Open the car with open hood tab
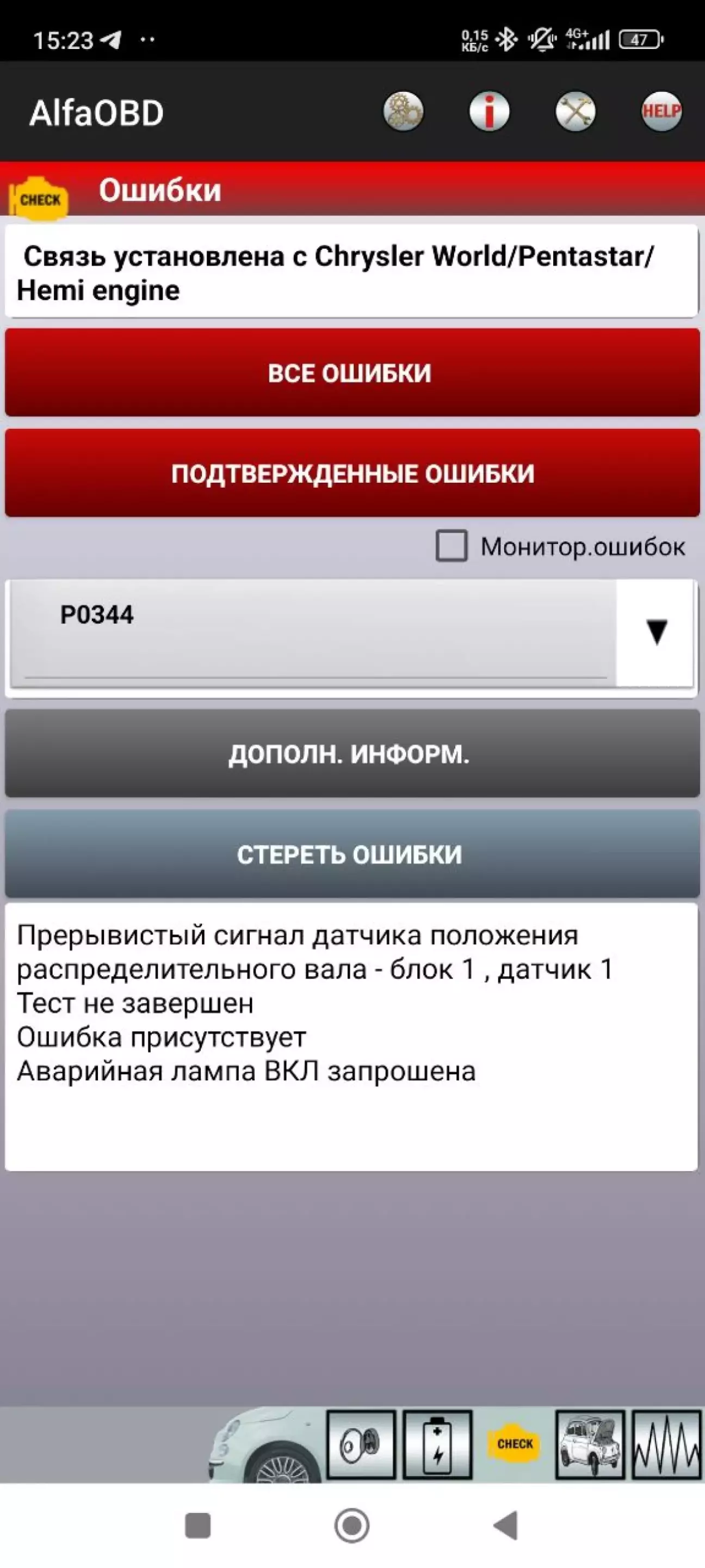Viewport: 705px width, 1568px height. coord(590,1444)
